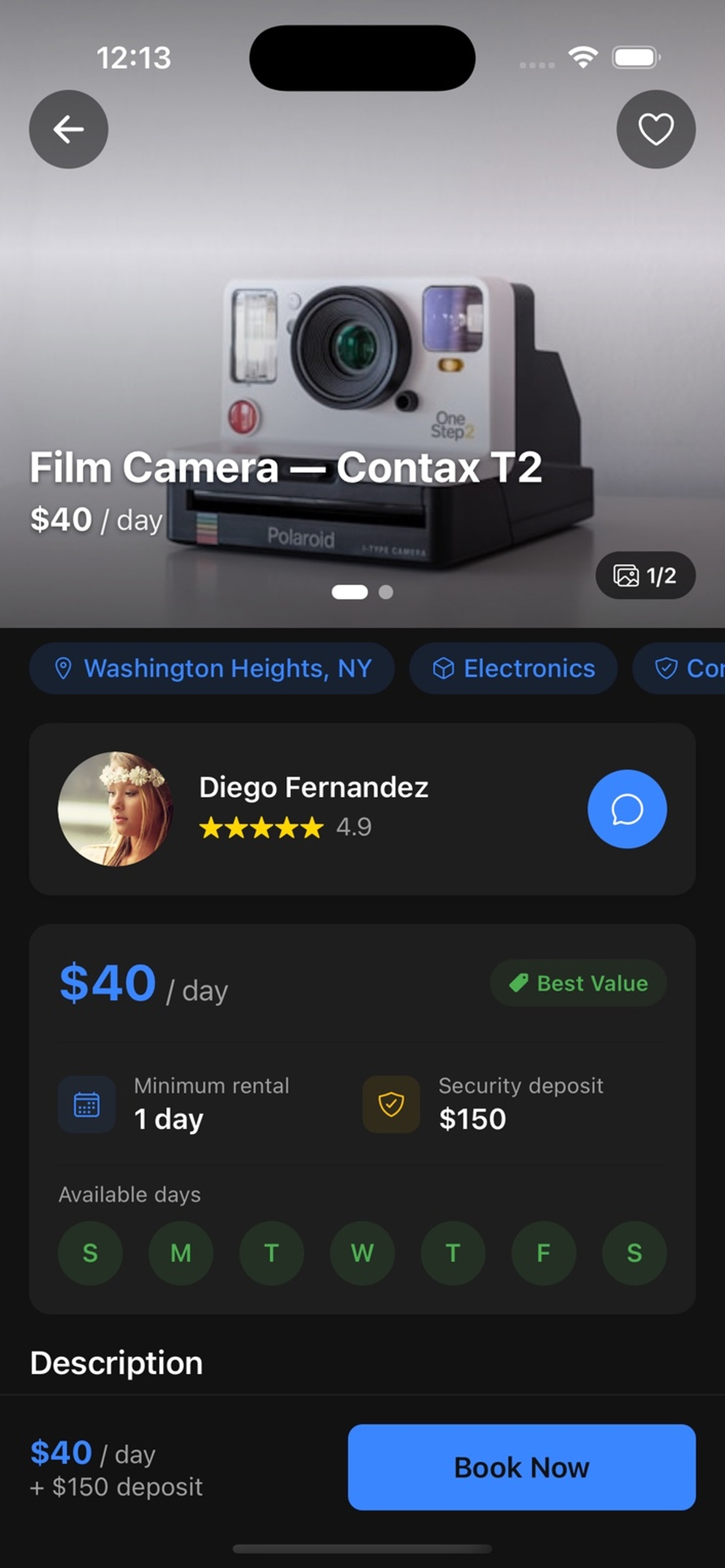725x1568 pixels.
Task: Select the Washington Heights, NY chip
Action: tap(212, 668)
